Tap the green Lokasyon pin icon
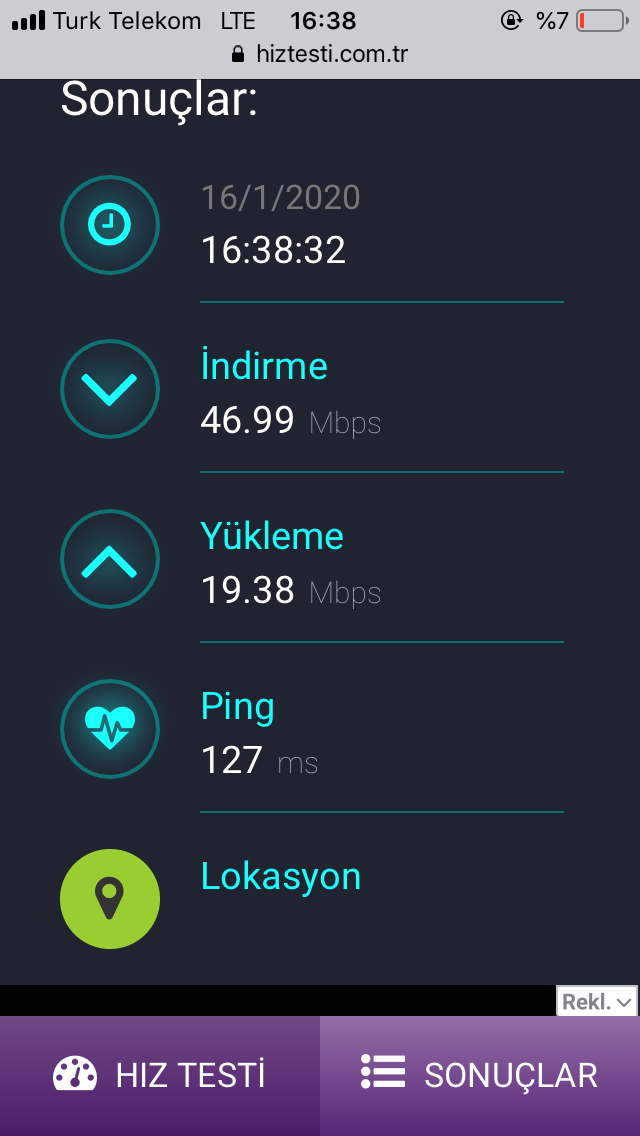The height and width of the screenshot is (1136, 640). (109, 899)
